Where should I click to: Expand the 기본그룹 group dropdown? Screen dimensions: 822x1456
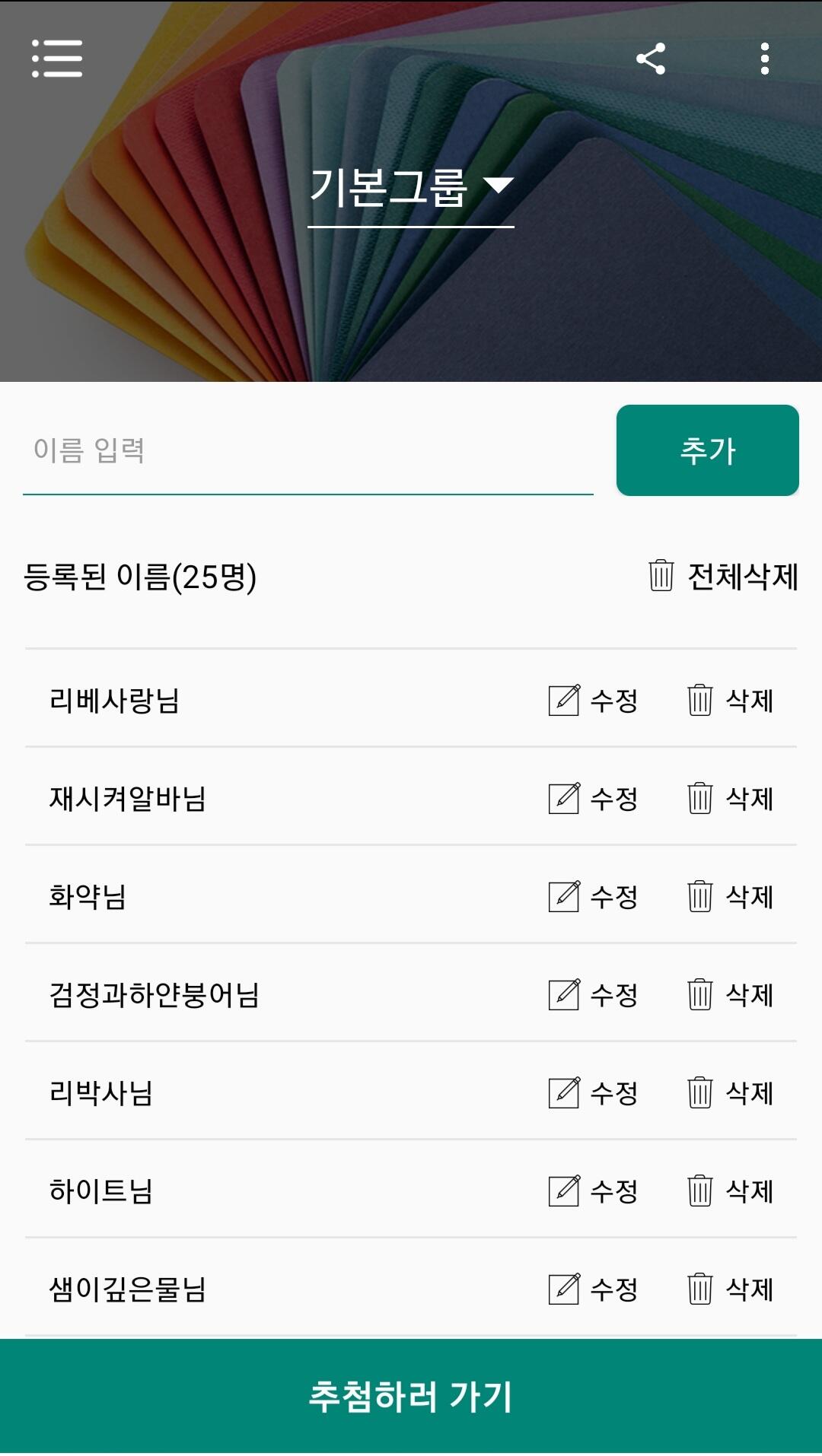[x=411, y=188]
